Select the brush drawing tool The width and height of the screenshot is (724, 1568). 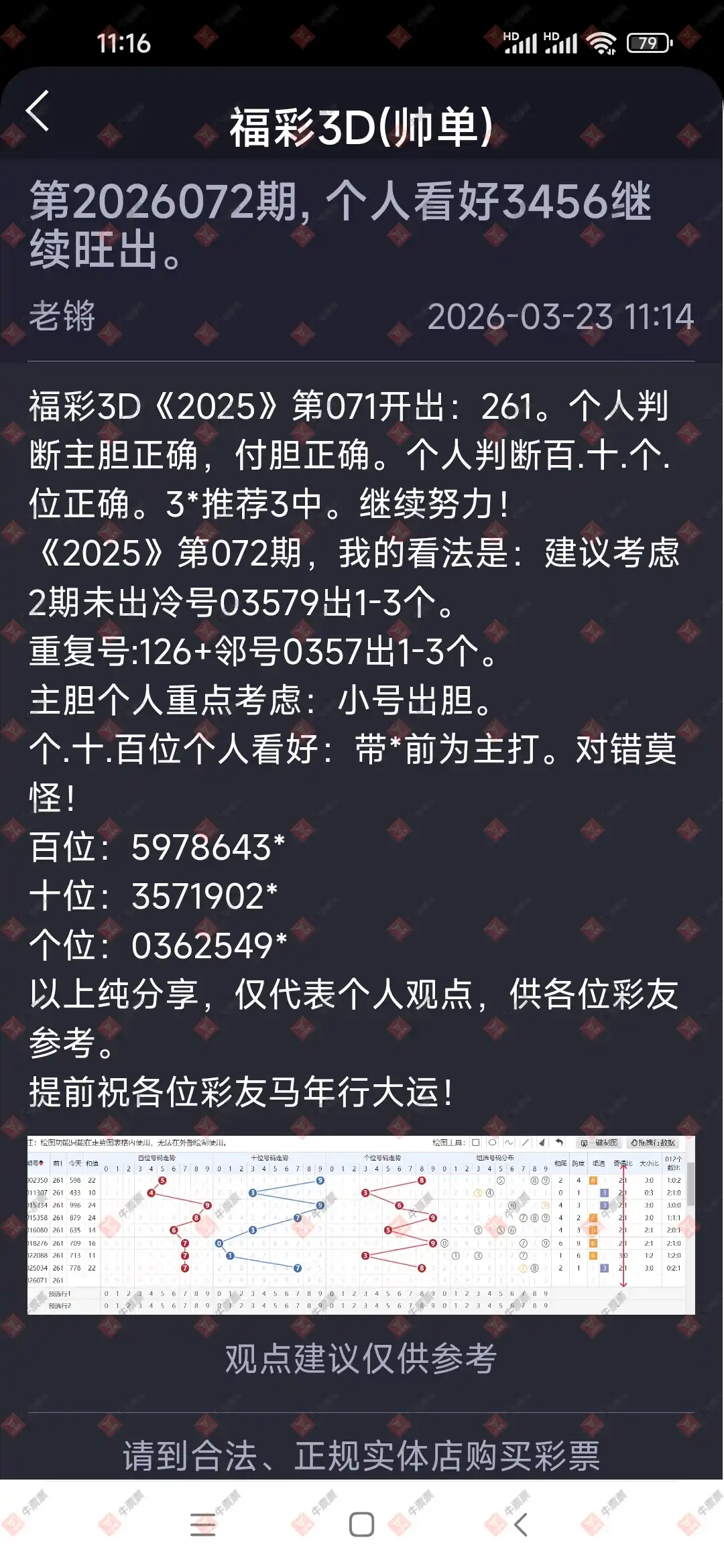(541, 1142)
